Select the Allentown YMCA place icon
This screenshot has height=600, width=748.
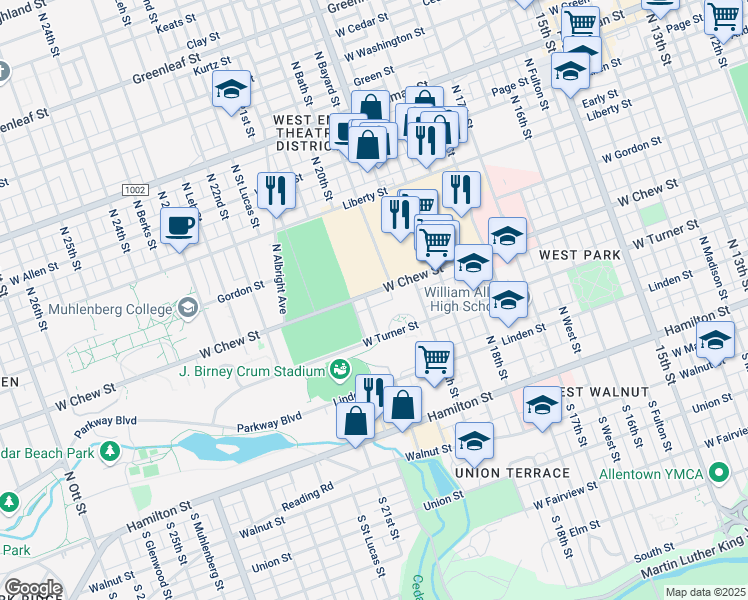[718, 472]
